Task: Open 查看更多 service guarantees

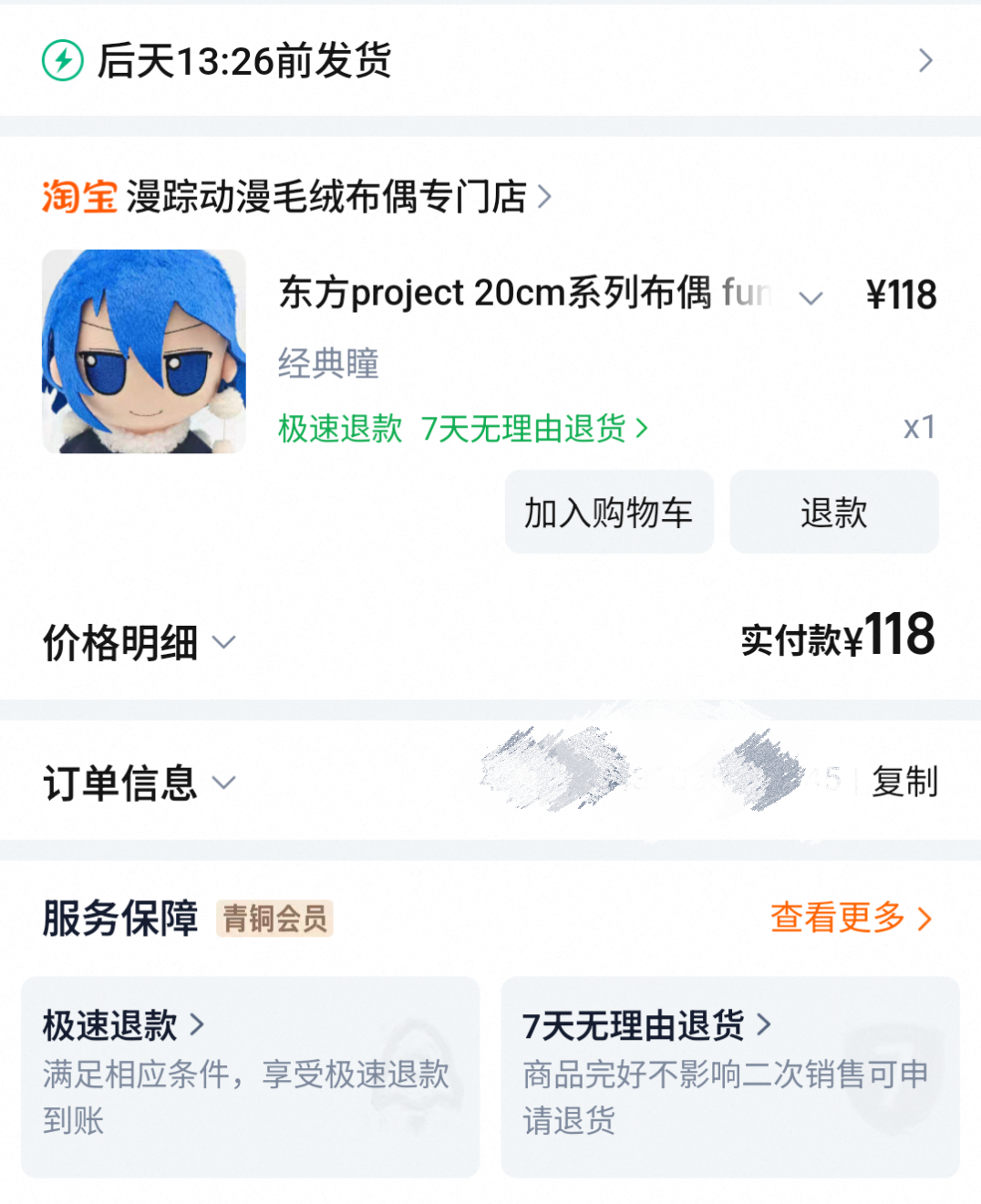Action: (850, 918)
